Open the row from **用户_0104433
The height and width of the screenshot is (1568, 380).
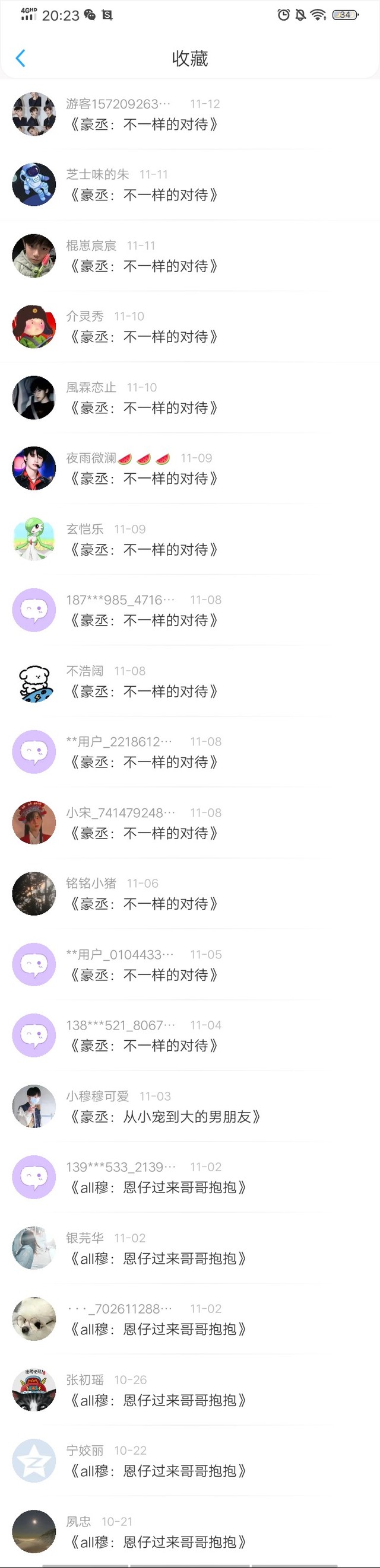point(190,965)
